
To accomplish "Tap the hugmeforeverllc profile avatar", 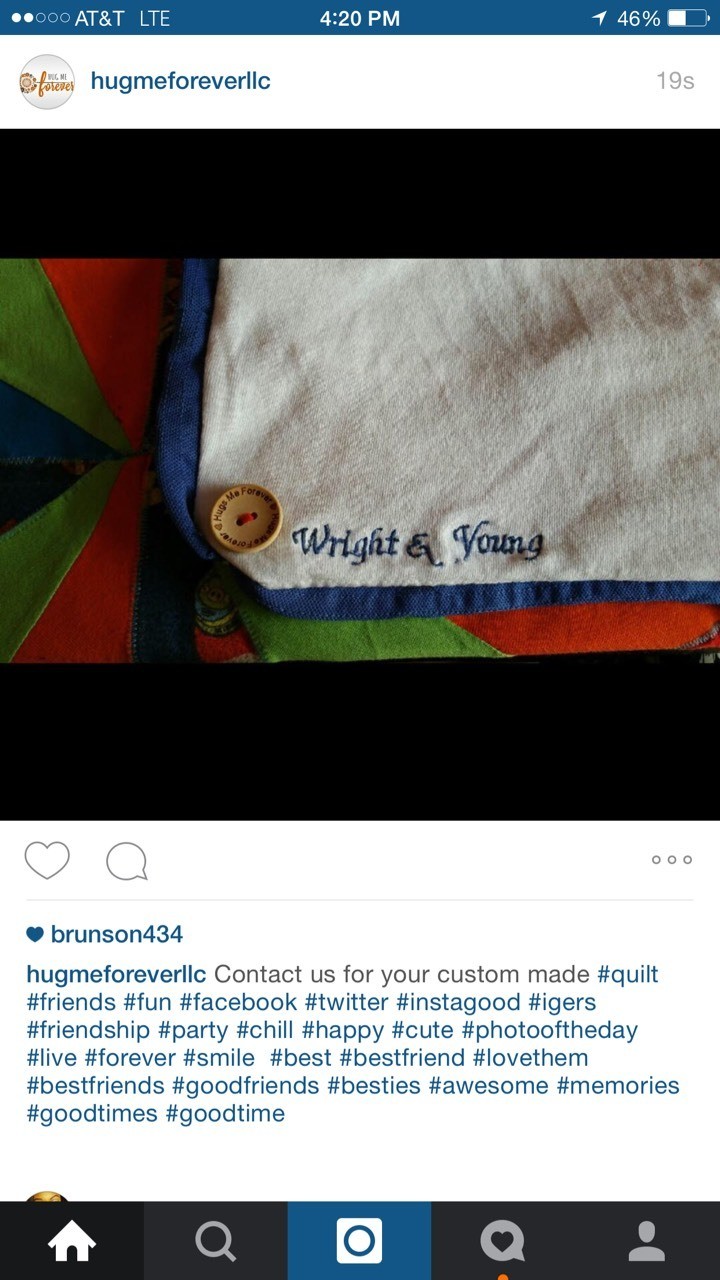I will [x=47, y=82].
